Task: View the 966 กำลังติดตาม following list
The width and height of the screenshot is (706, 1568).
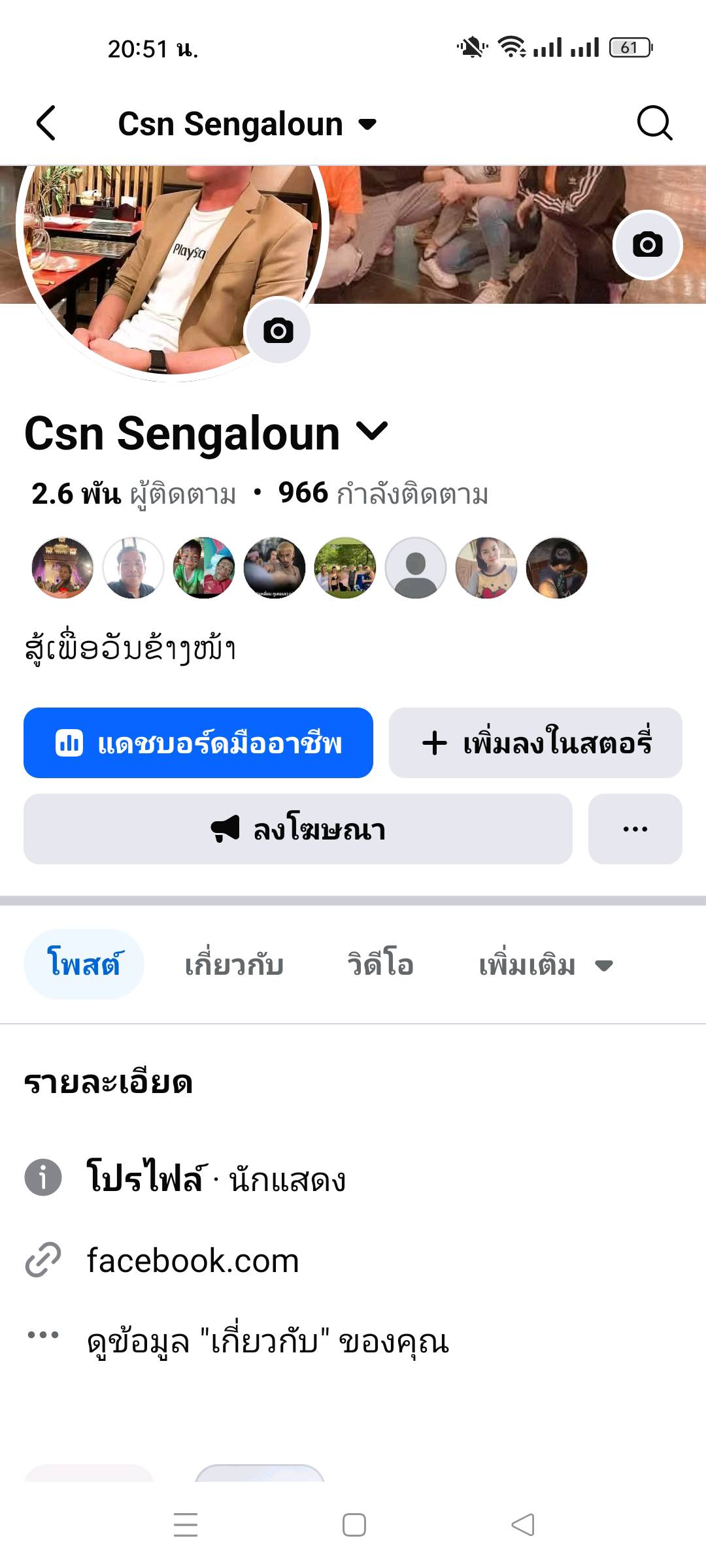Action: [x=383, y=494]
